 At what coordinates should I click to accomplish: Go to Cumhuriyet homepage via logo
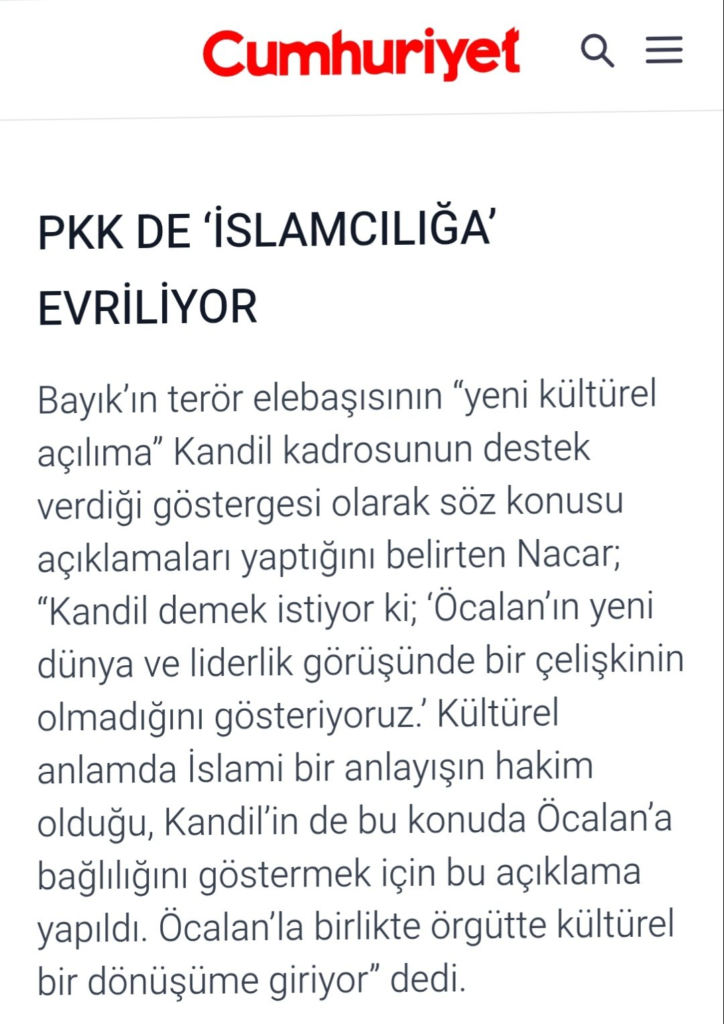coord(361,53)
